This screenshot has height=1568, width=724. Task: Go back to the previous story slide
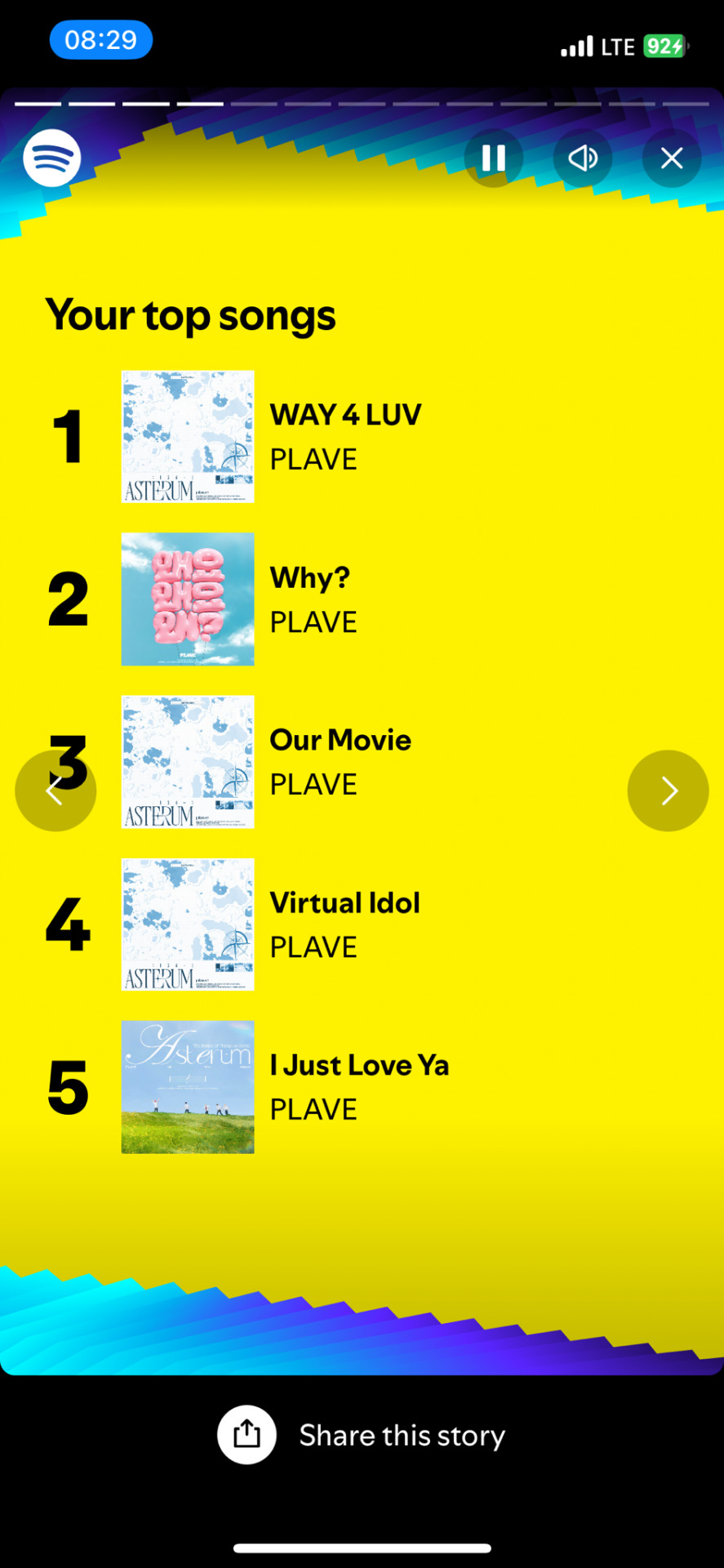pyautogui.click(x=55, y=791)
